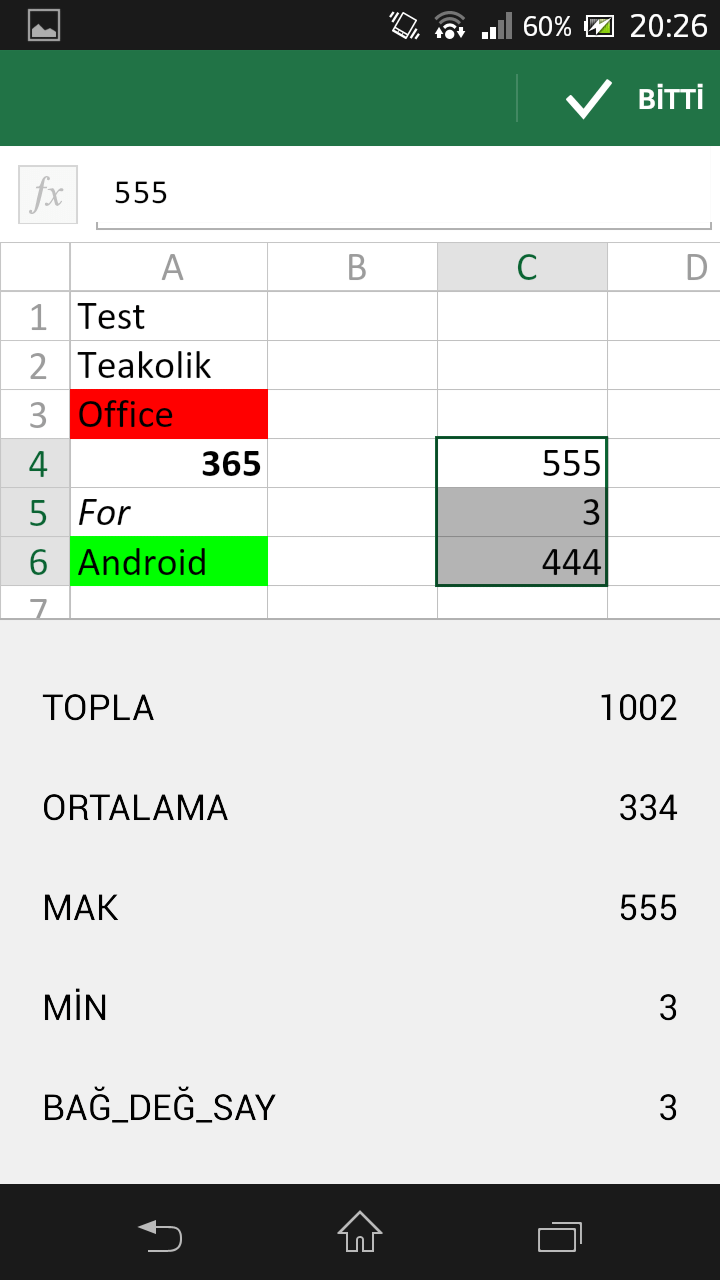Open the fx function picker

click(48, 194)
